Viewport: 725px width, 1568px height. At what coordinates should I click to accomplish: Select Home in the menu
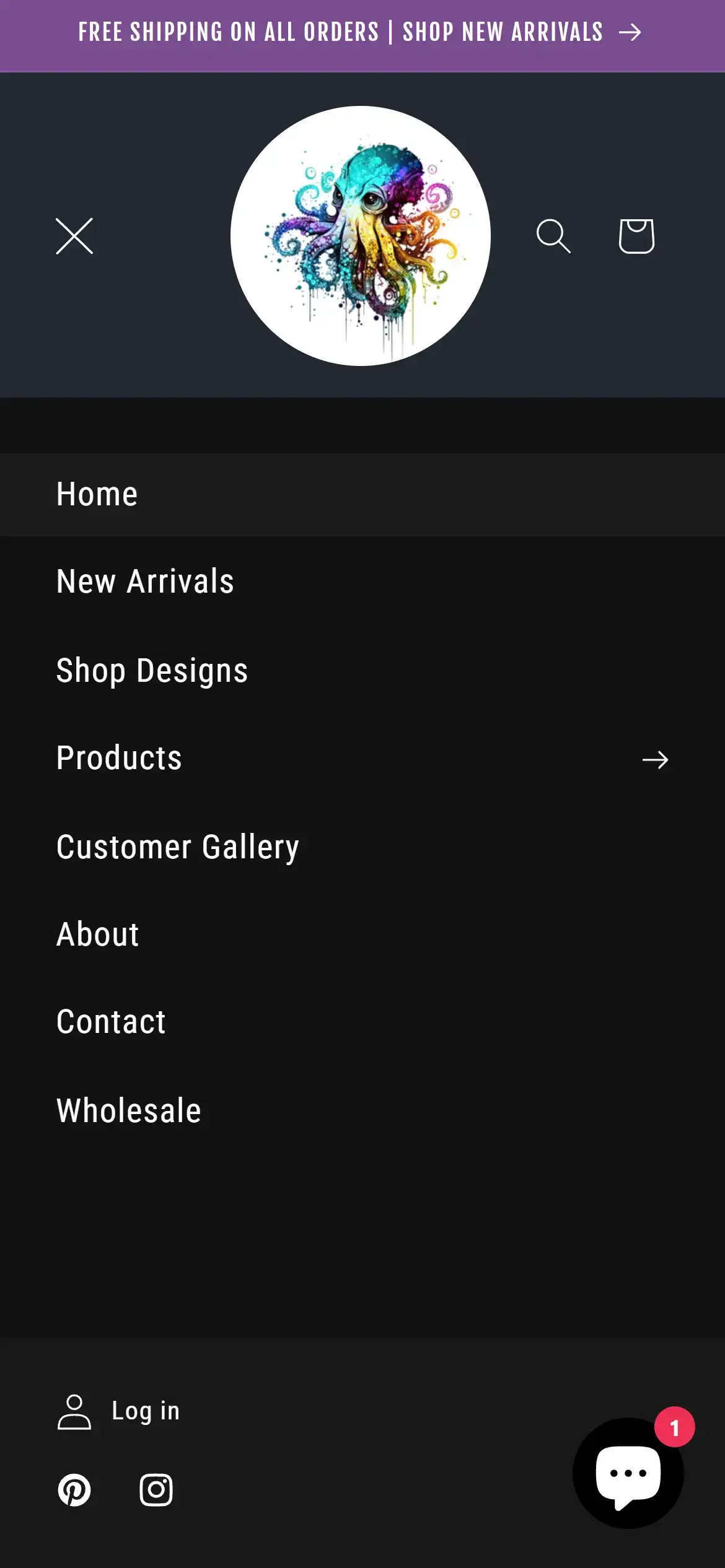[97, 494]
